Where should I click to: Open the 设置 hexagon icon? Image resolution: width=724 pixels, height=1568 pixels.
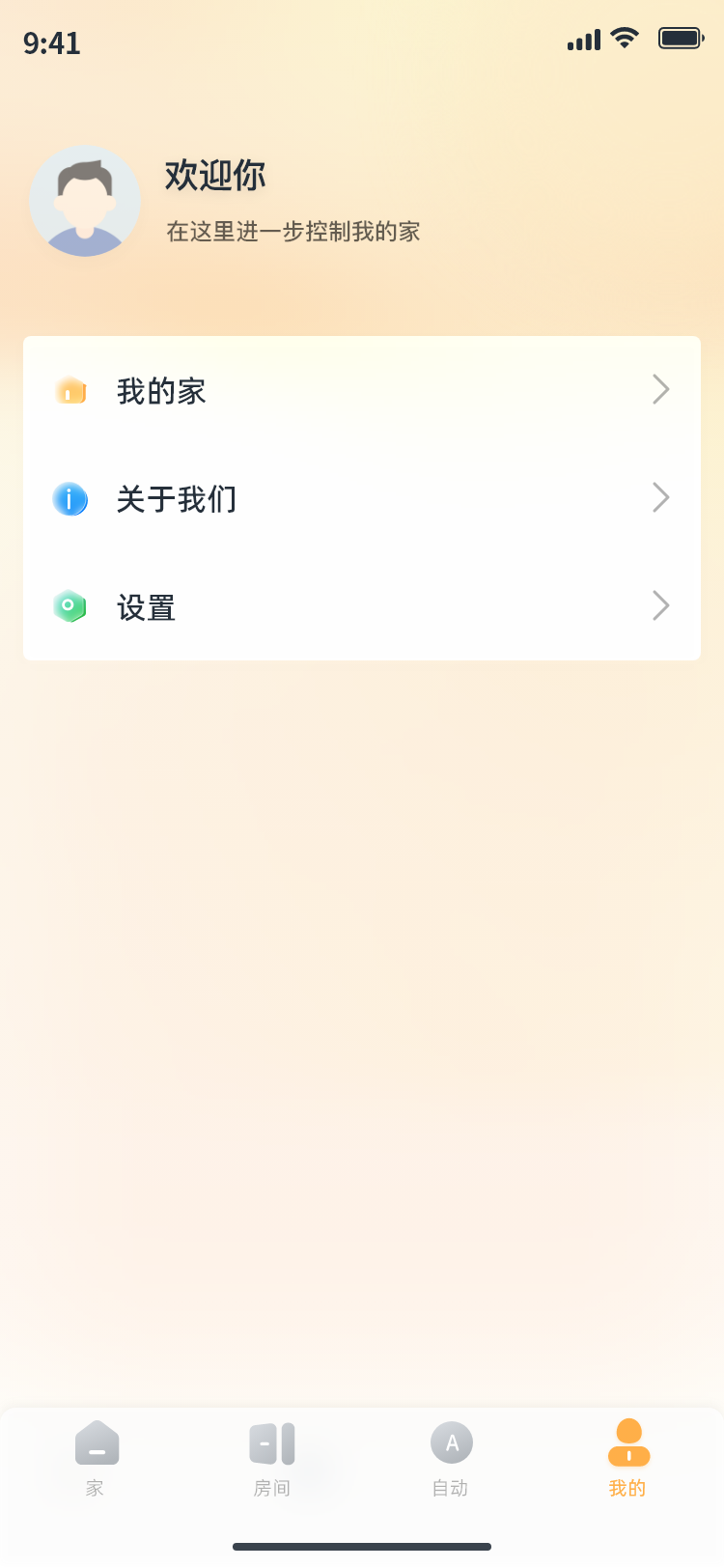70,606
